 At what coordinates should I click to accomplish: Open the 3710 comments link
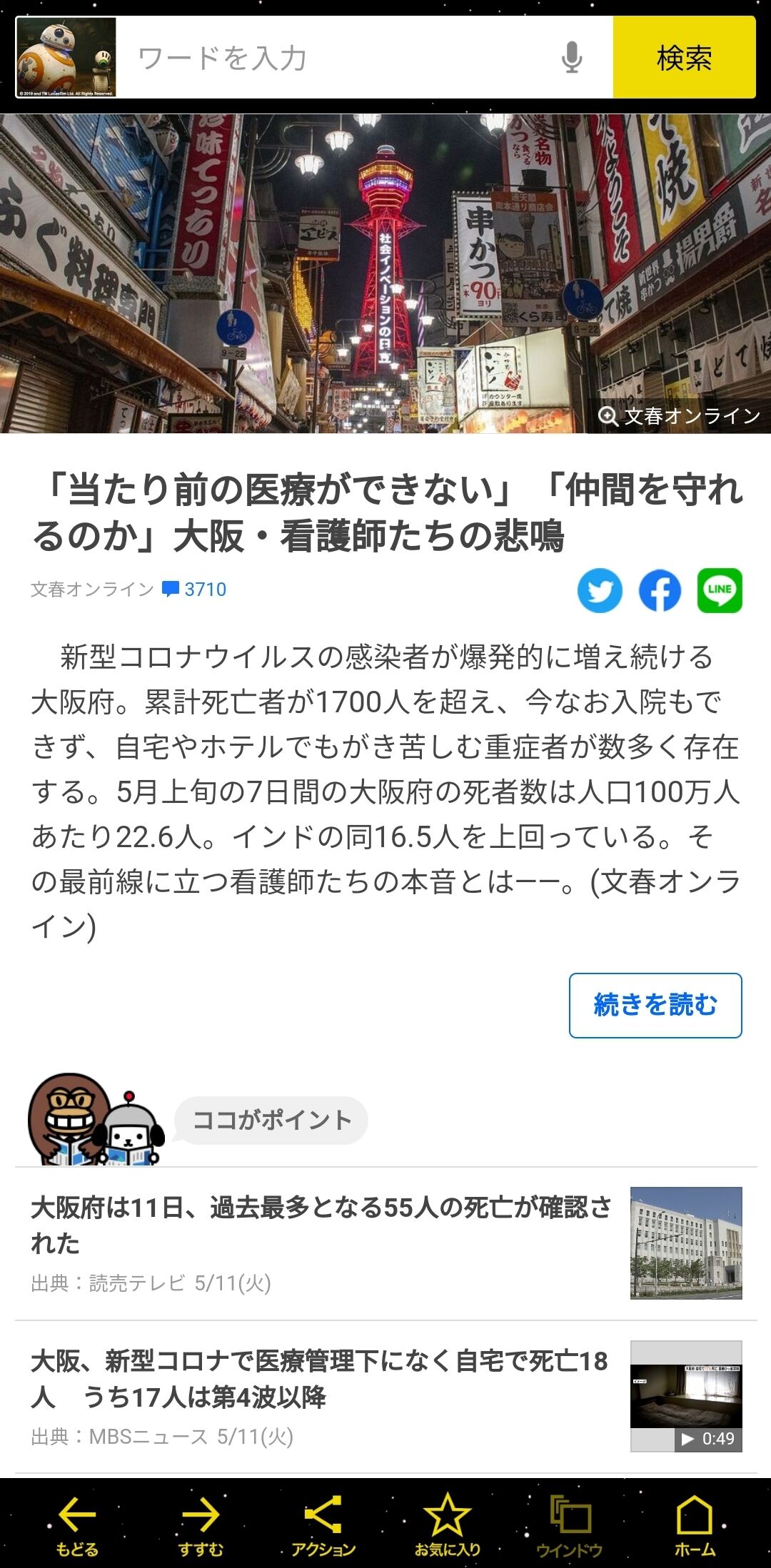194,590
